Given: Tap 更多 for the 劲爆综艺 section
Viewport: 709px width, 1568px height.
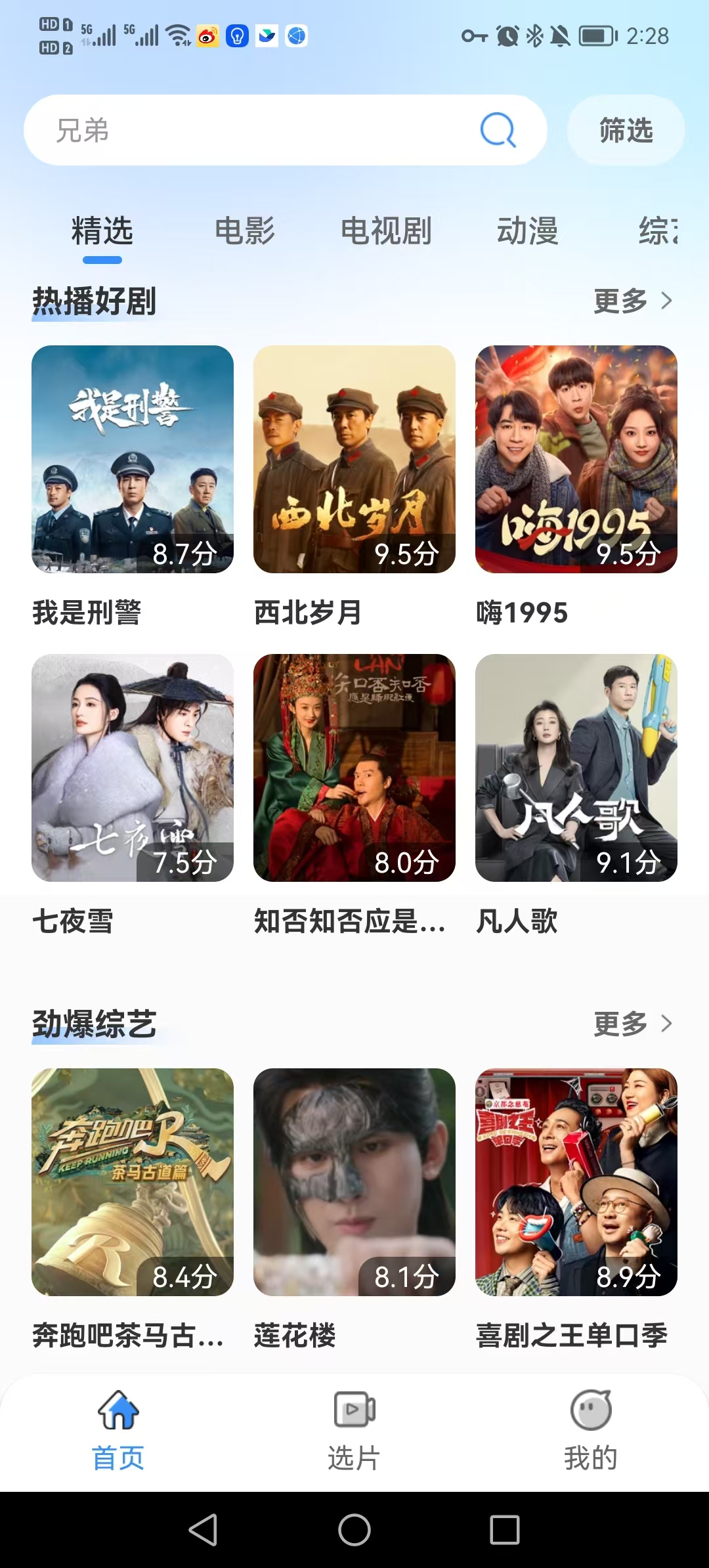Looking at the screenshot, I should point(620,1024).
